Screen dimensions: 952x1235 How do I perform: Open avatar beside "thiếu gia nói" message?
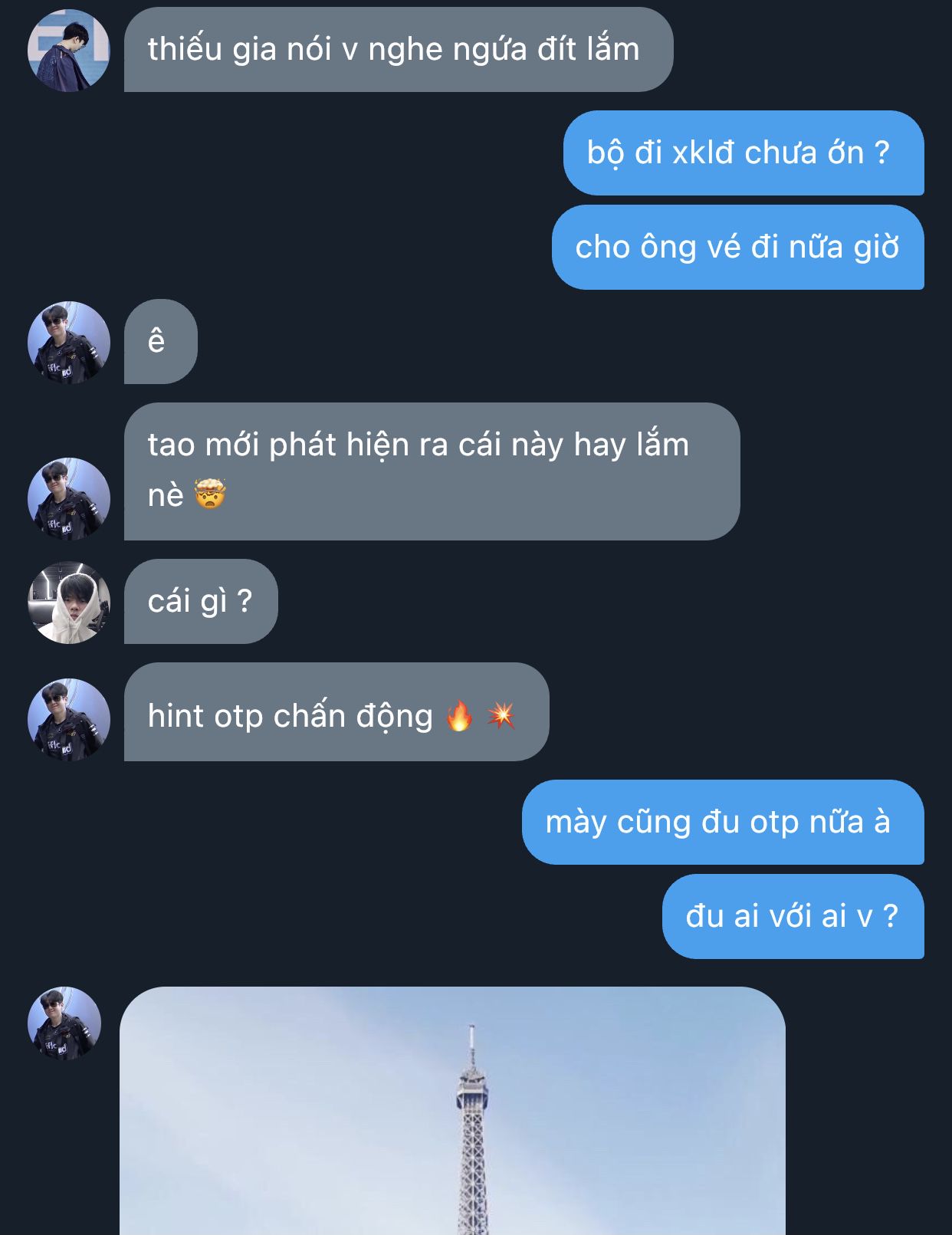tap(69, 51)
